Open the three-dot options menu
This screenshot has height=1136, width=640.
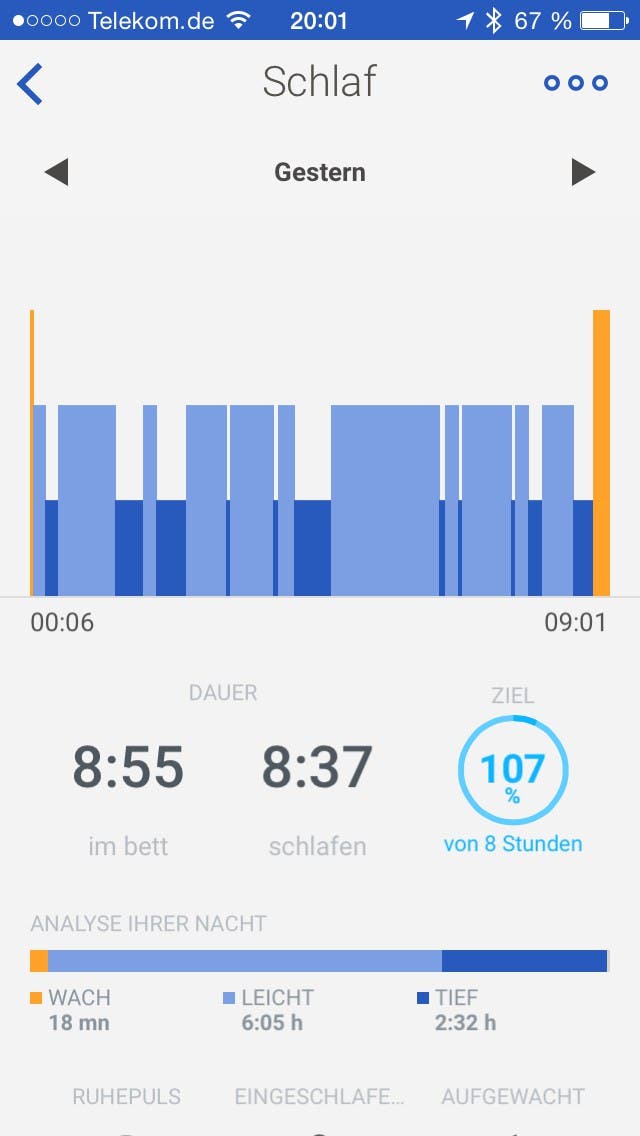(x=575, y=83)
